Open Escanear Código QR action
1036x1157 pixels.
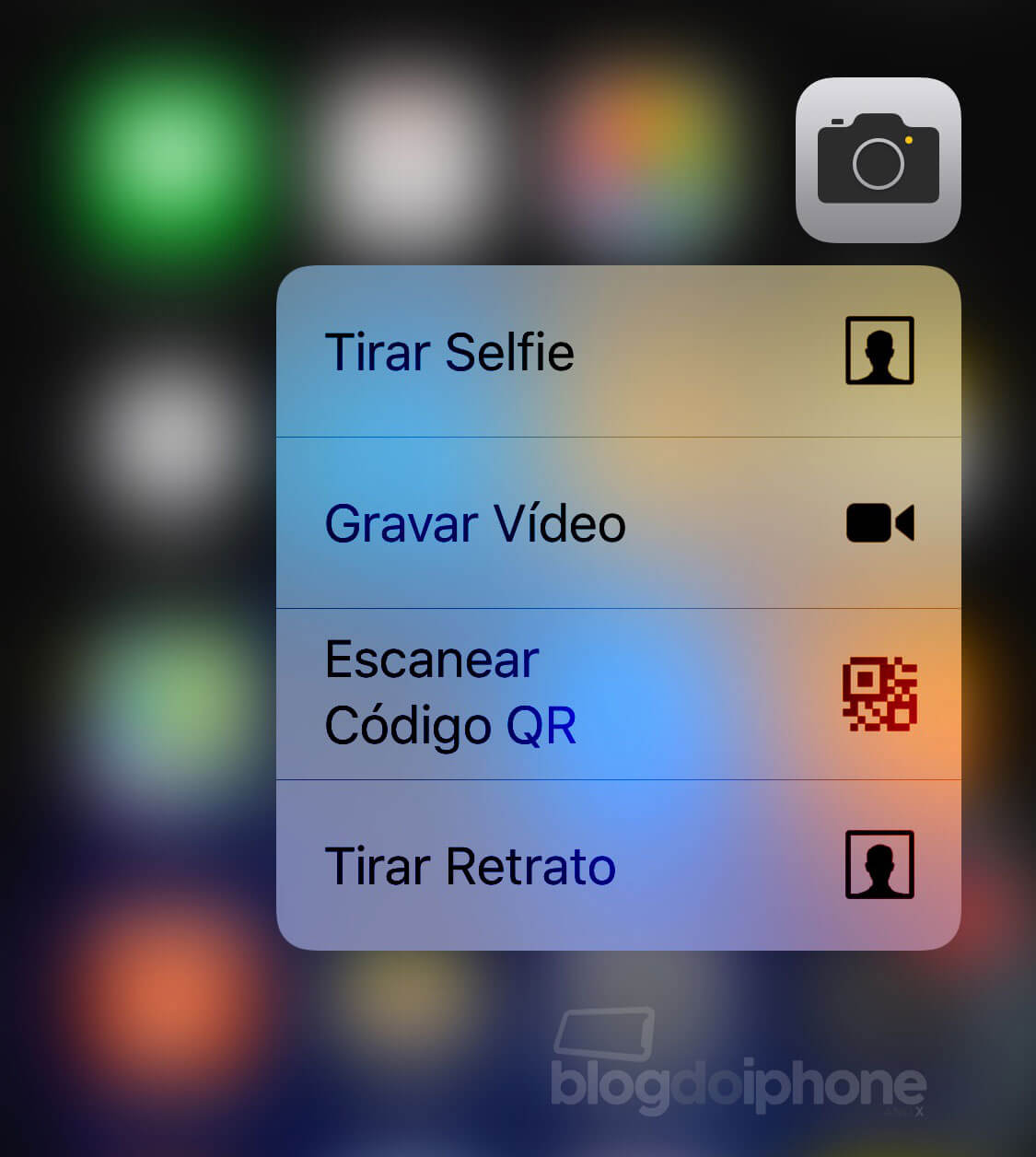(x=617, y=694)
